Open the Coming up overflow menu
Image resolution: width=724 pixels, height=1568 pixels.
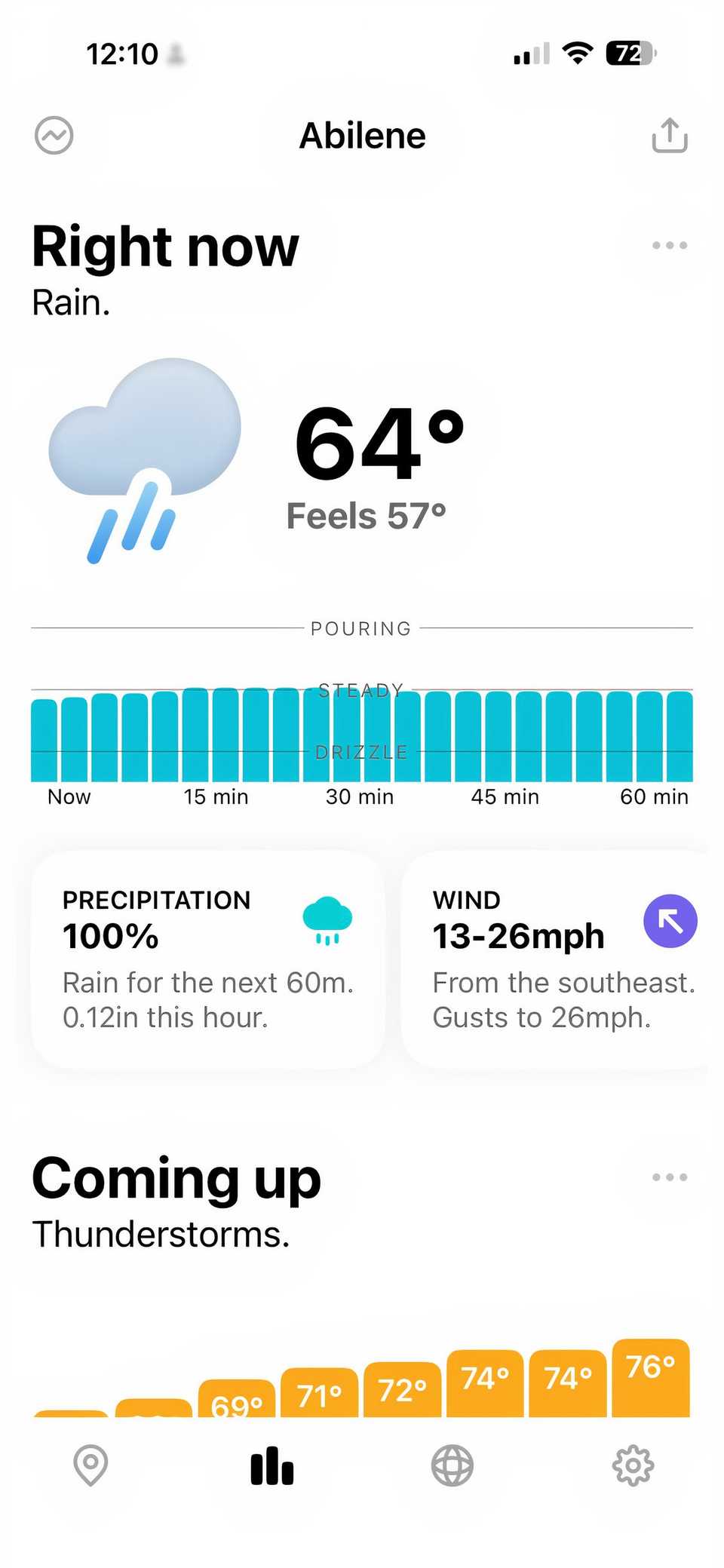click(668, 1177)
